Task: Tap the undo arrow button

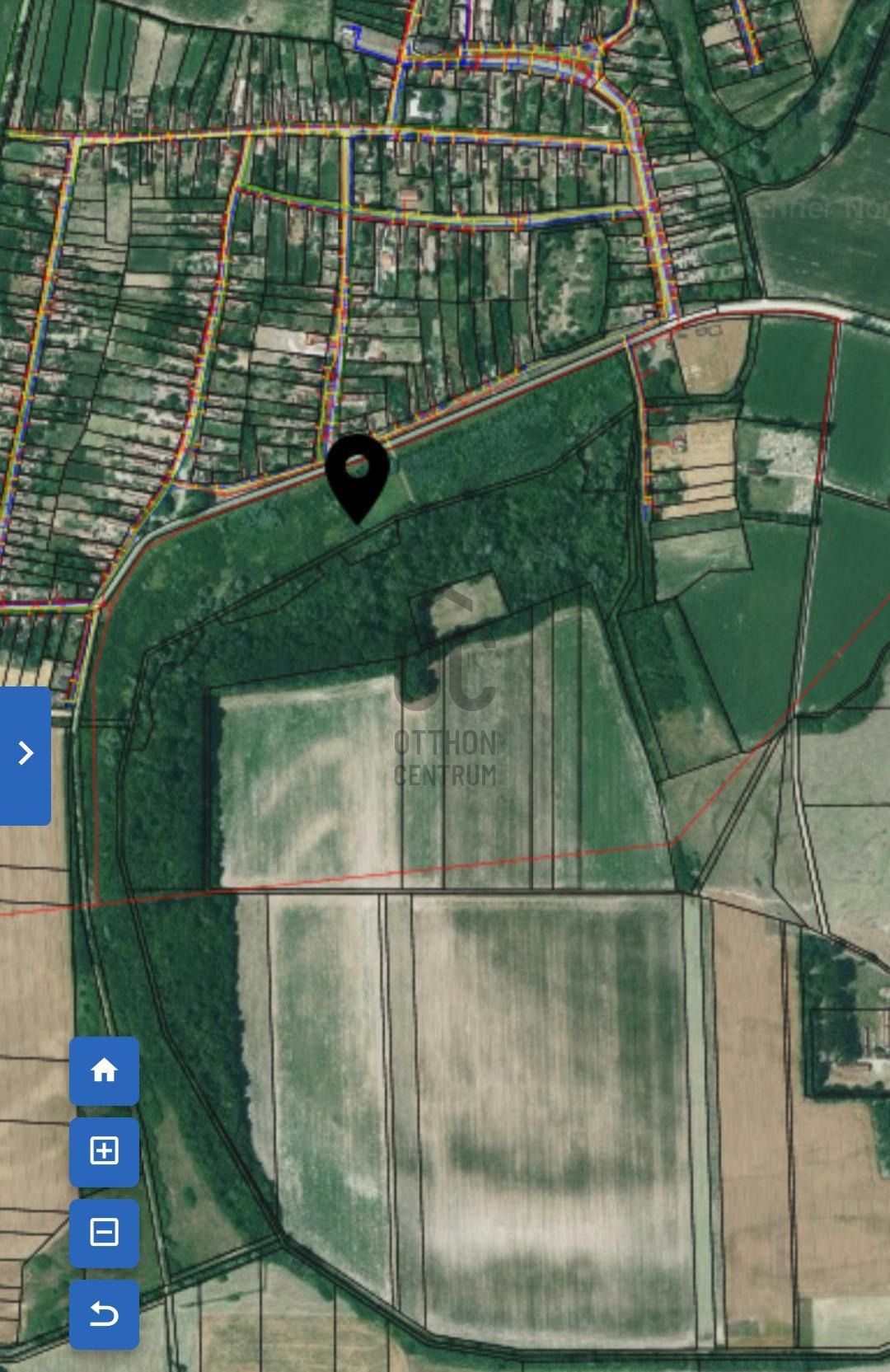Action: [x=104, y=1314]
